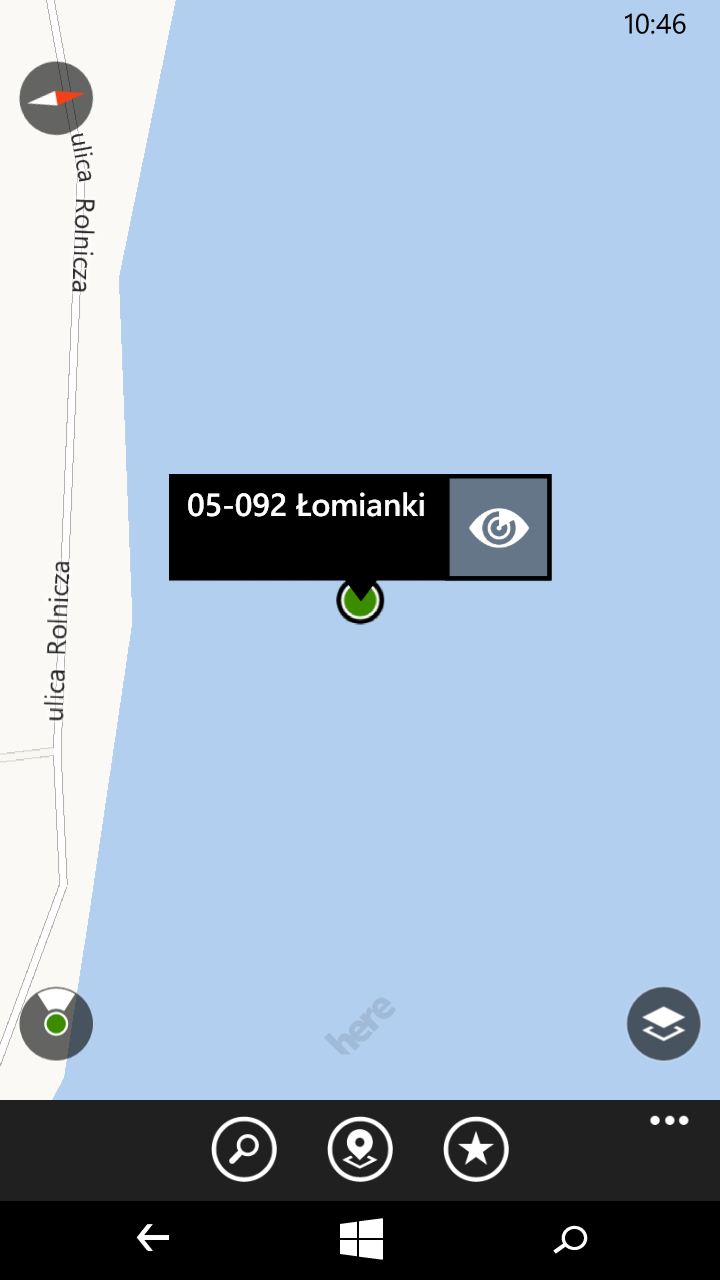Image resolution: width=720 pixels, height=1280 pixels.
Task: Tap the green location marker
Action: coord(360,601)
